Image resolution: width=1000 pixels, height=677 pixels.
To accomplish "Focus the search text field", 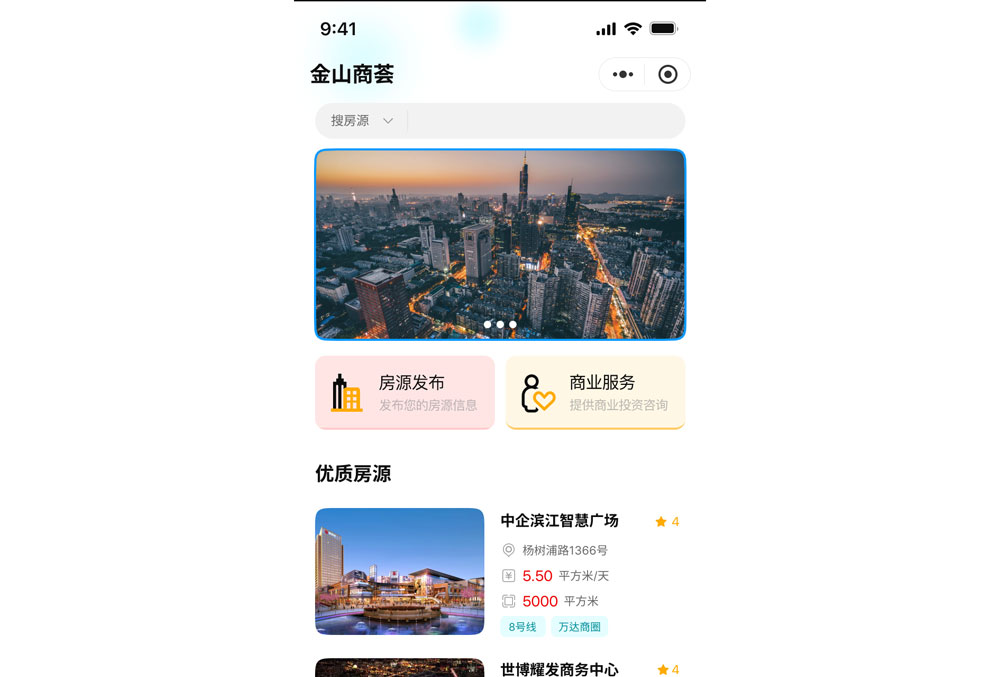I will tap(545, 121).
